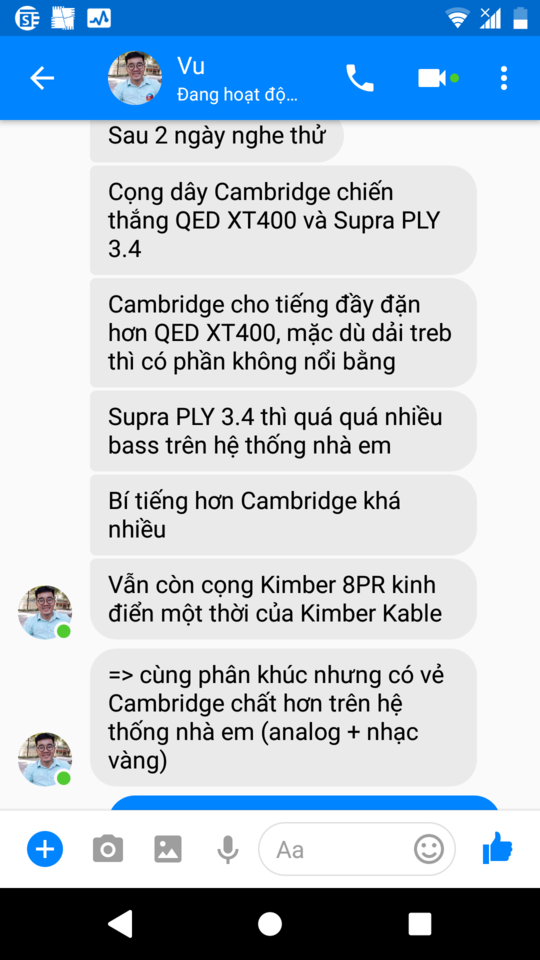Open the photo gallery picker

pyautogui.click(x=168, y=849)
